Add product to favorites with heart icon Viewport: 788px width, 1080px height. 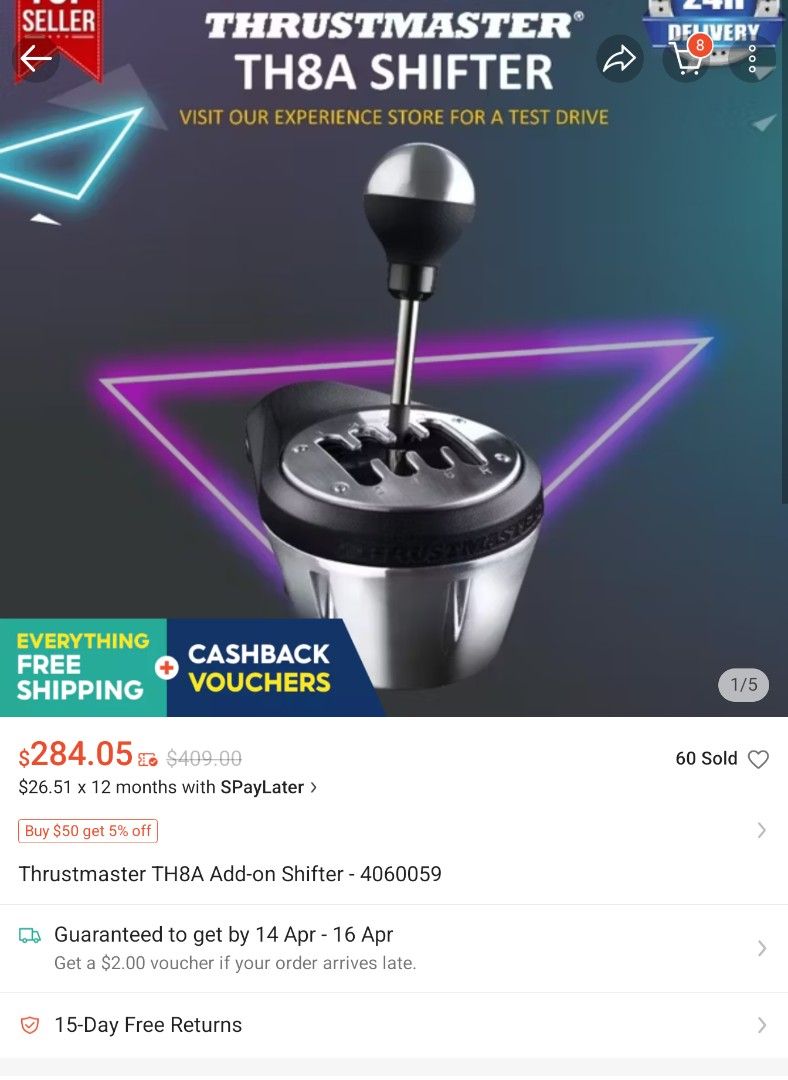pos(759,759)
